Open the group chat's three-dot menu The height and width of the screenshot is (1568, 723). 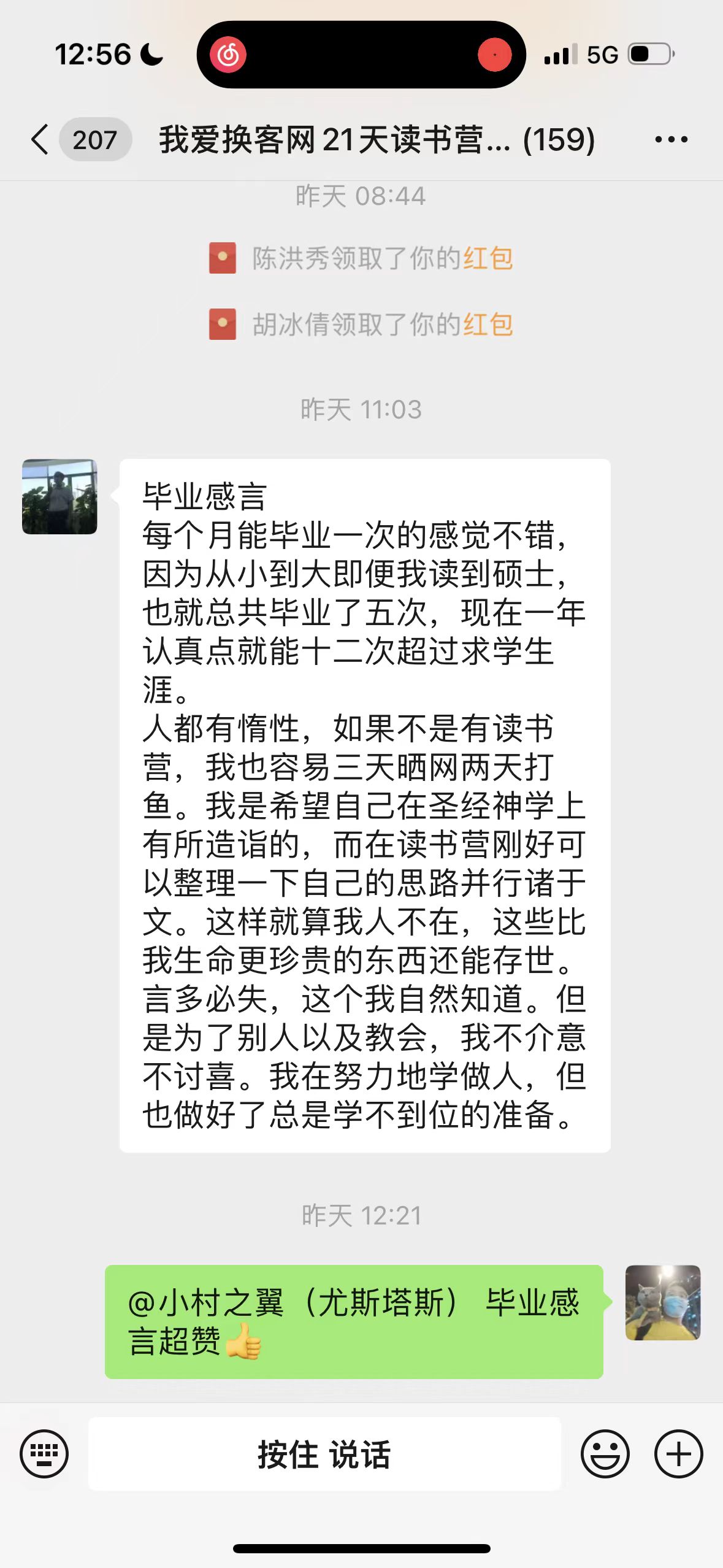(671, 140)
